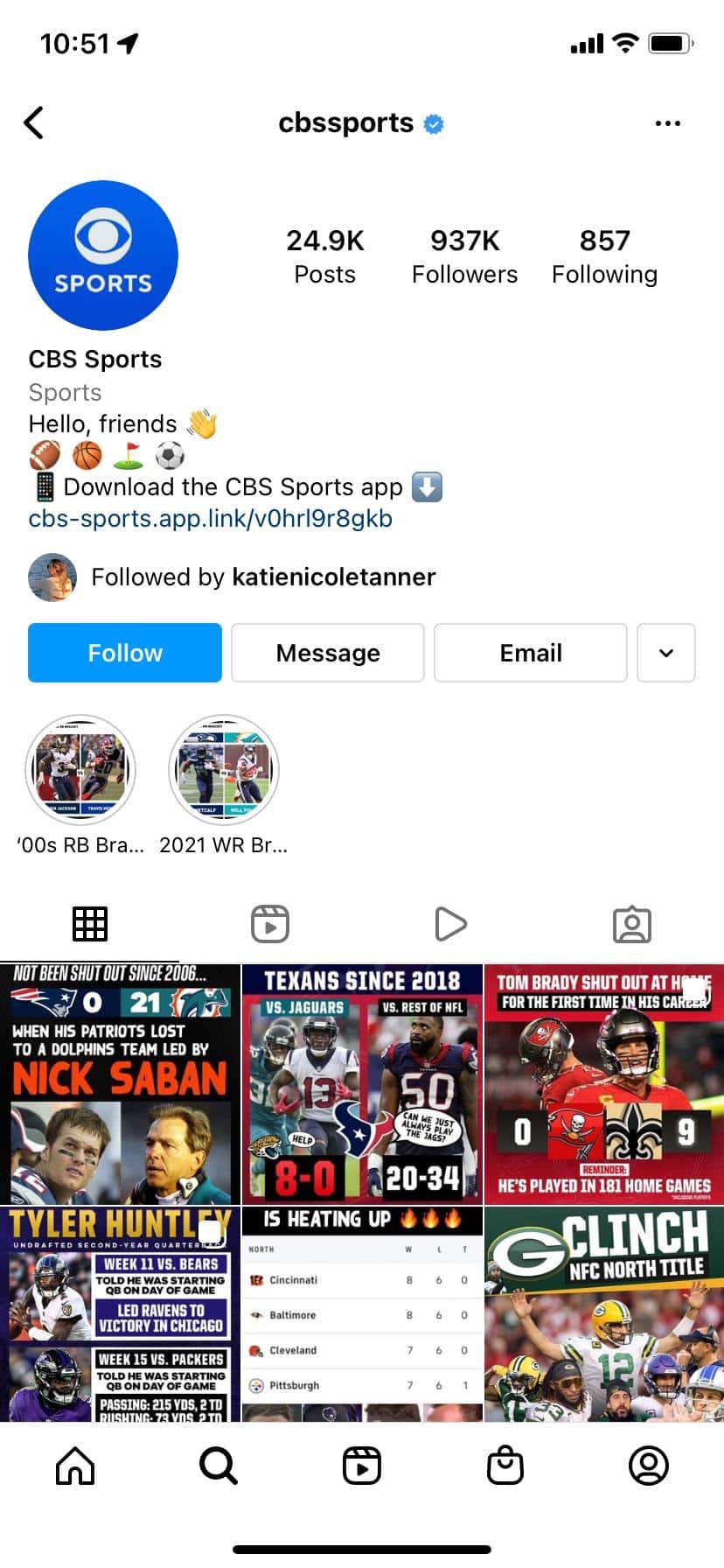724x1568 pixels.
Task: Go to the Home feed
Action: (75, 1466)
